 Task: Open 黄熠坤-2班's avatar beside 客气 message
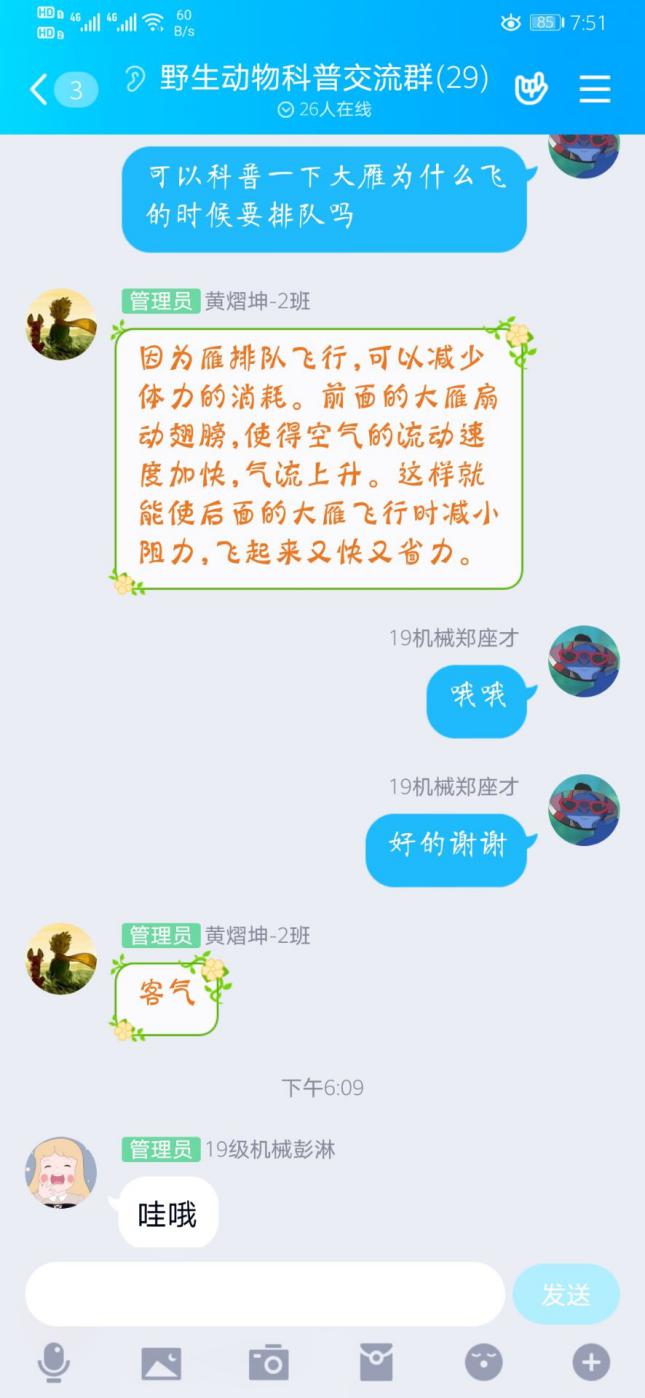[x=61, y=958]
